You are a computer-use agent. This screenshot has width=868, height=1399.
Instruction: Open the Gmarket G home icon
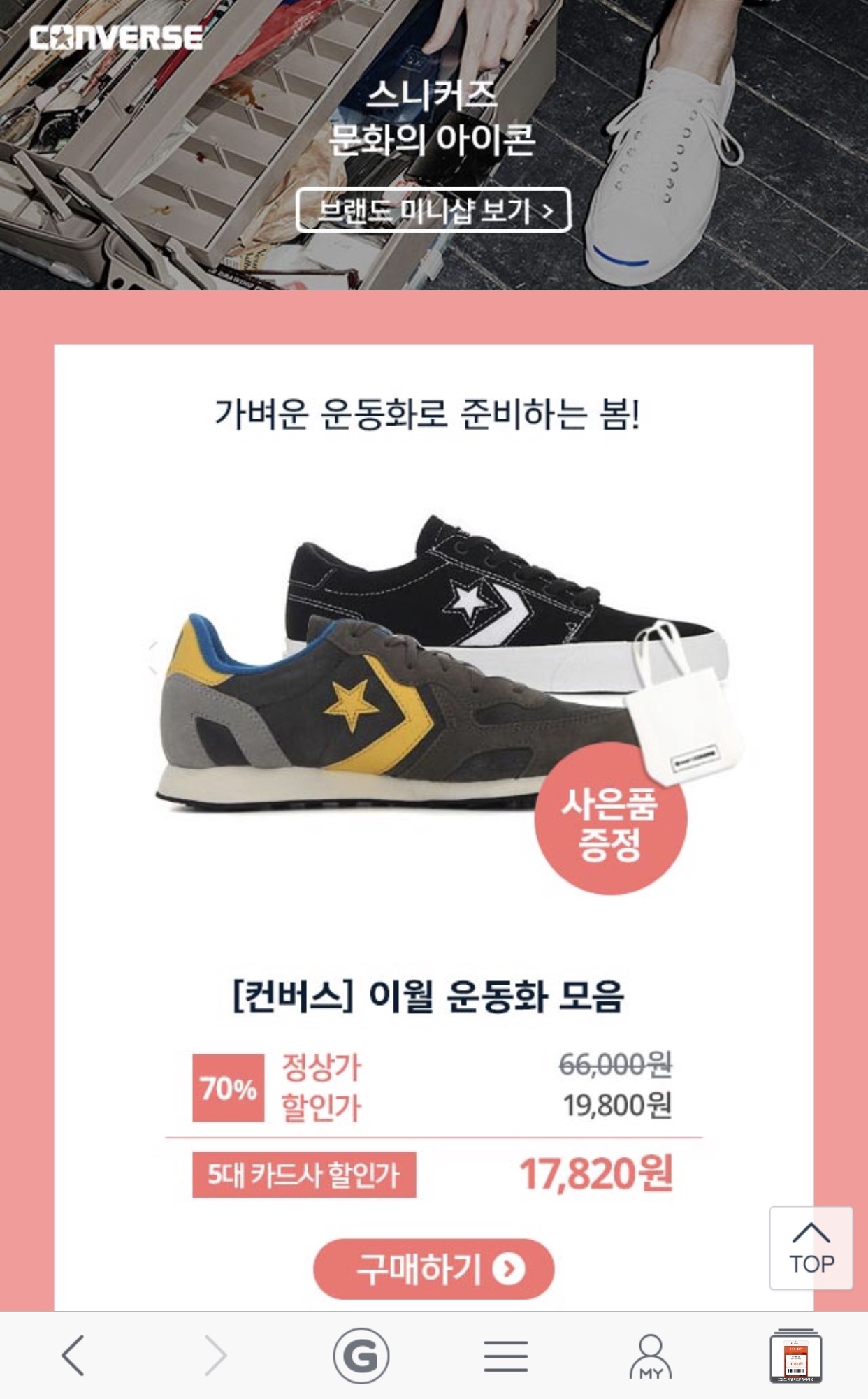tap(361, 1356)
